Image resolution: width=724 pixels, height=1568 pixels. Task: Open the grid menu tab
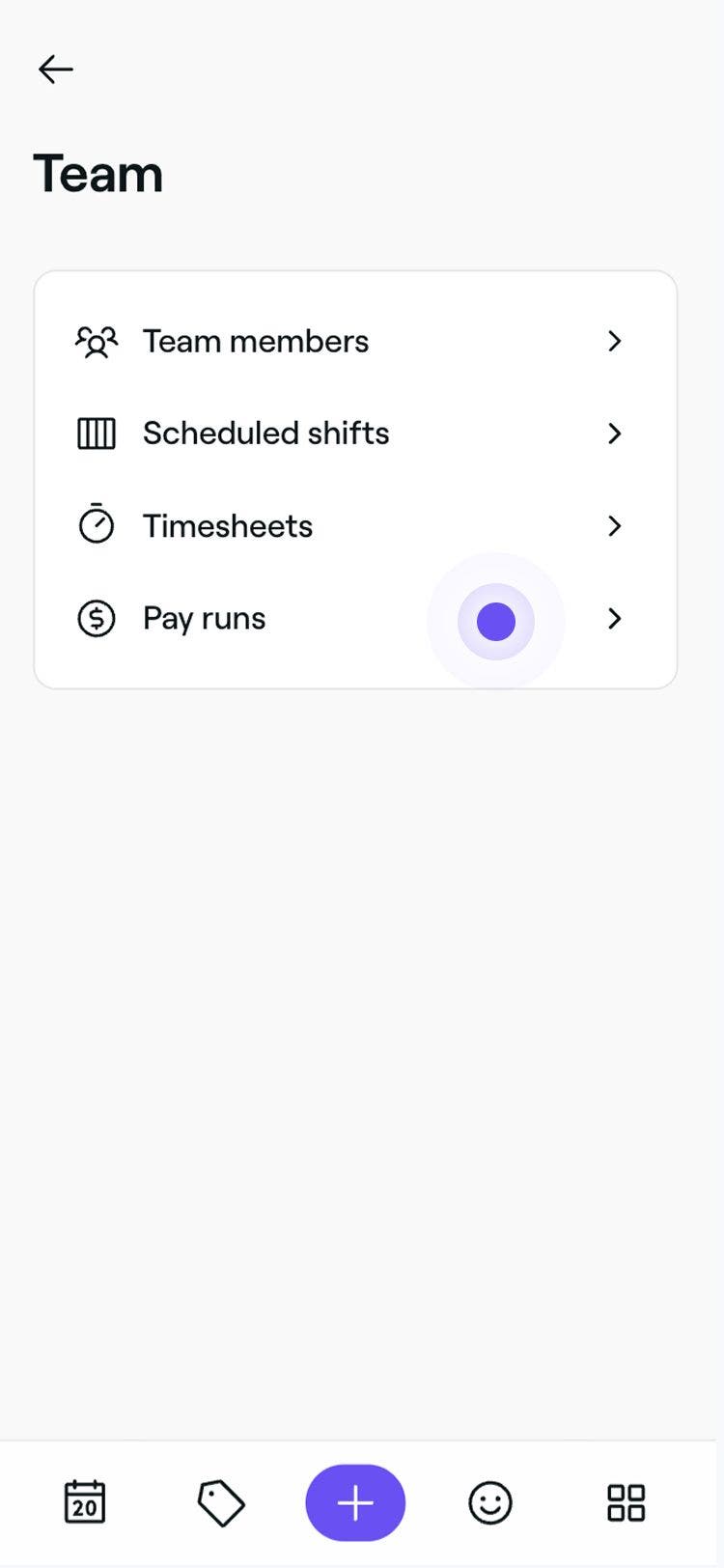point(626,1503)
